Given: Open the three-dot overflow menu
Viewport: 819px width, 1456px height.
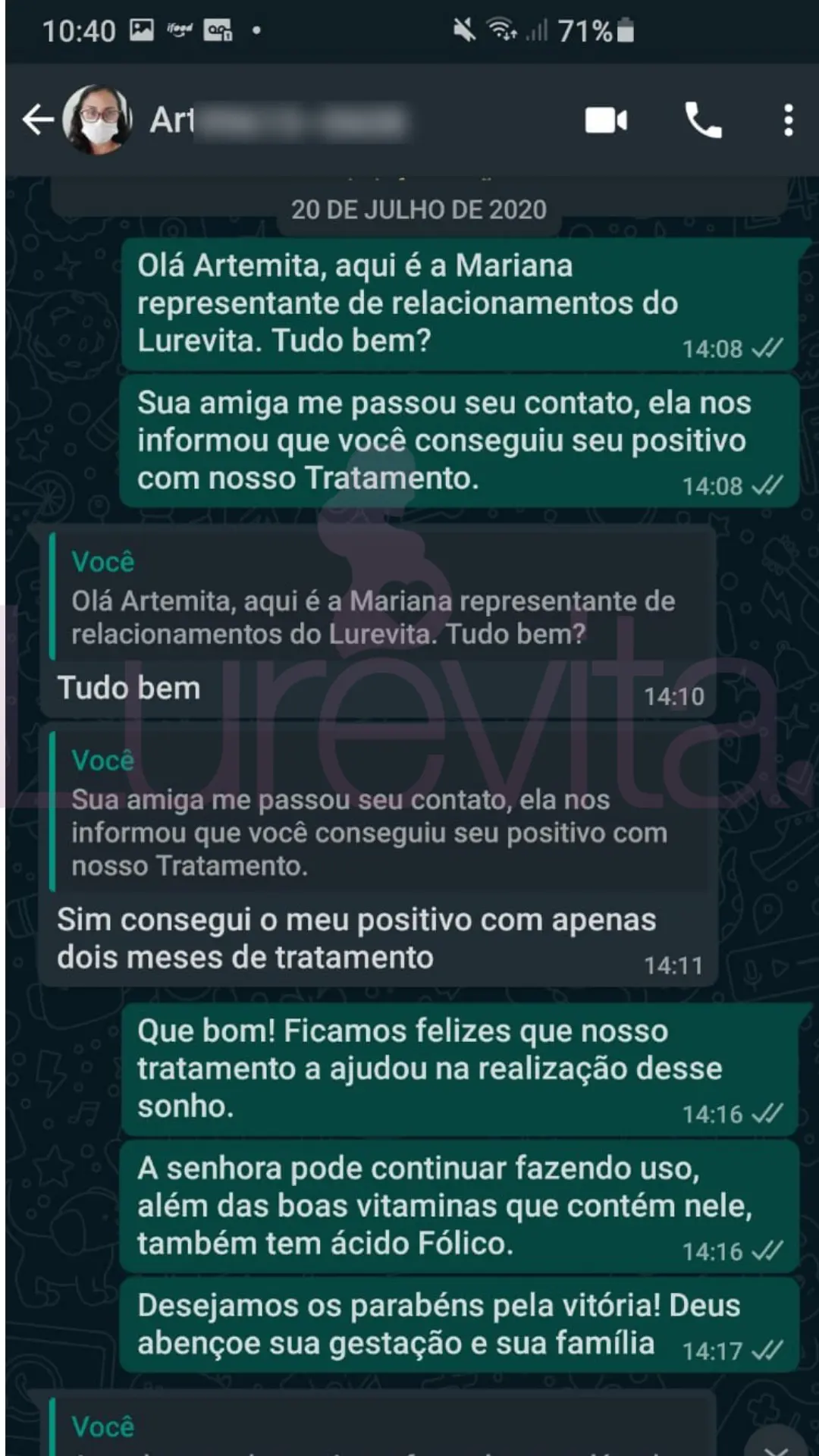Looking at the screenshot, I should 789,121.
